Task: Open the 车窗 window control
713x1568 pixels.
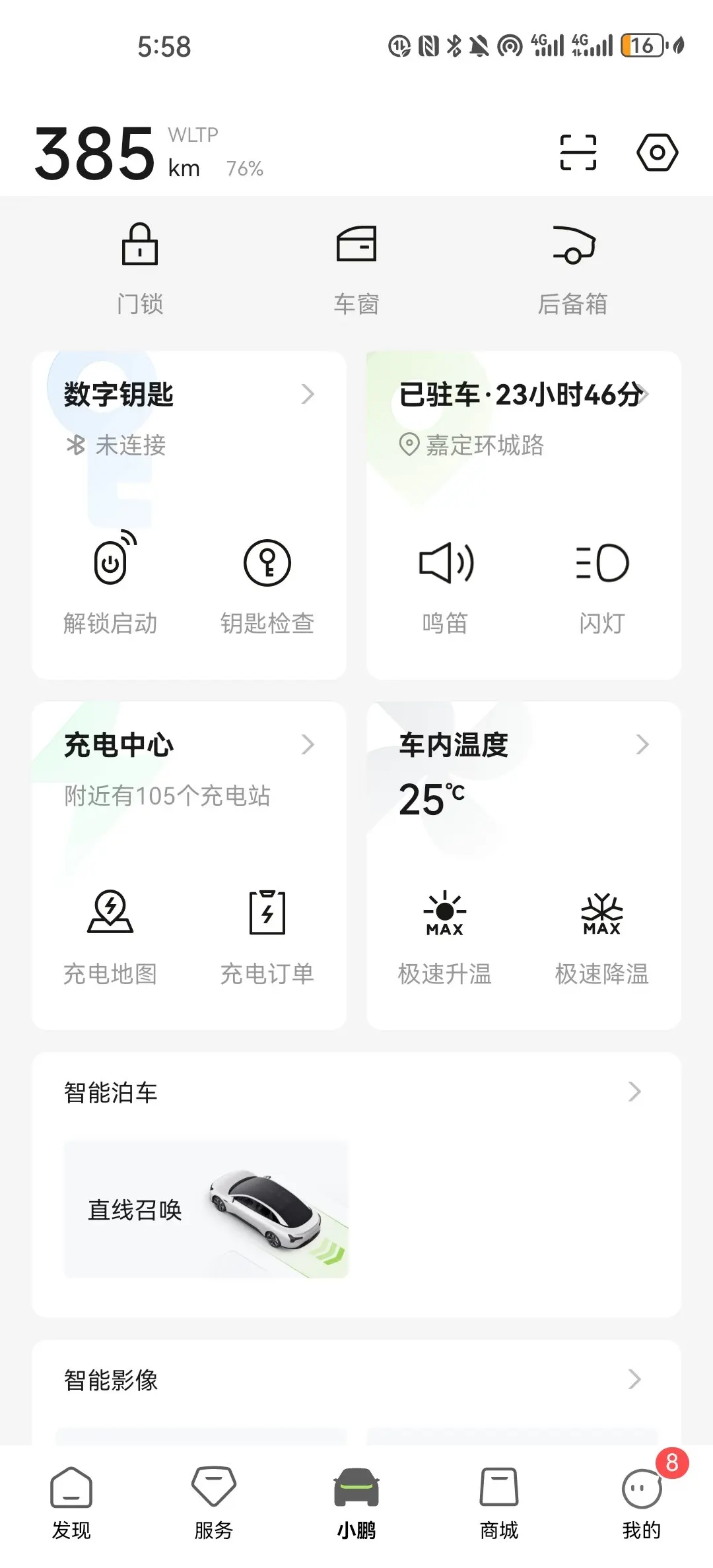Action: [x=356, y=269]
